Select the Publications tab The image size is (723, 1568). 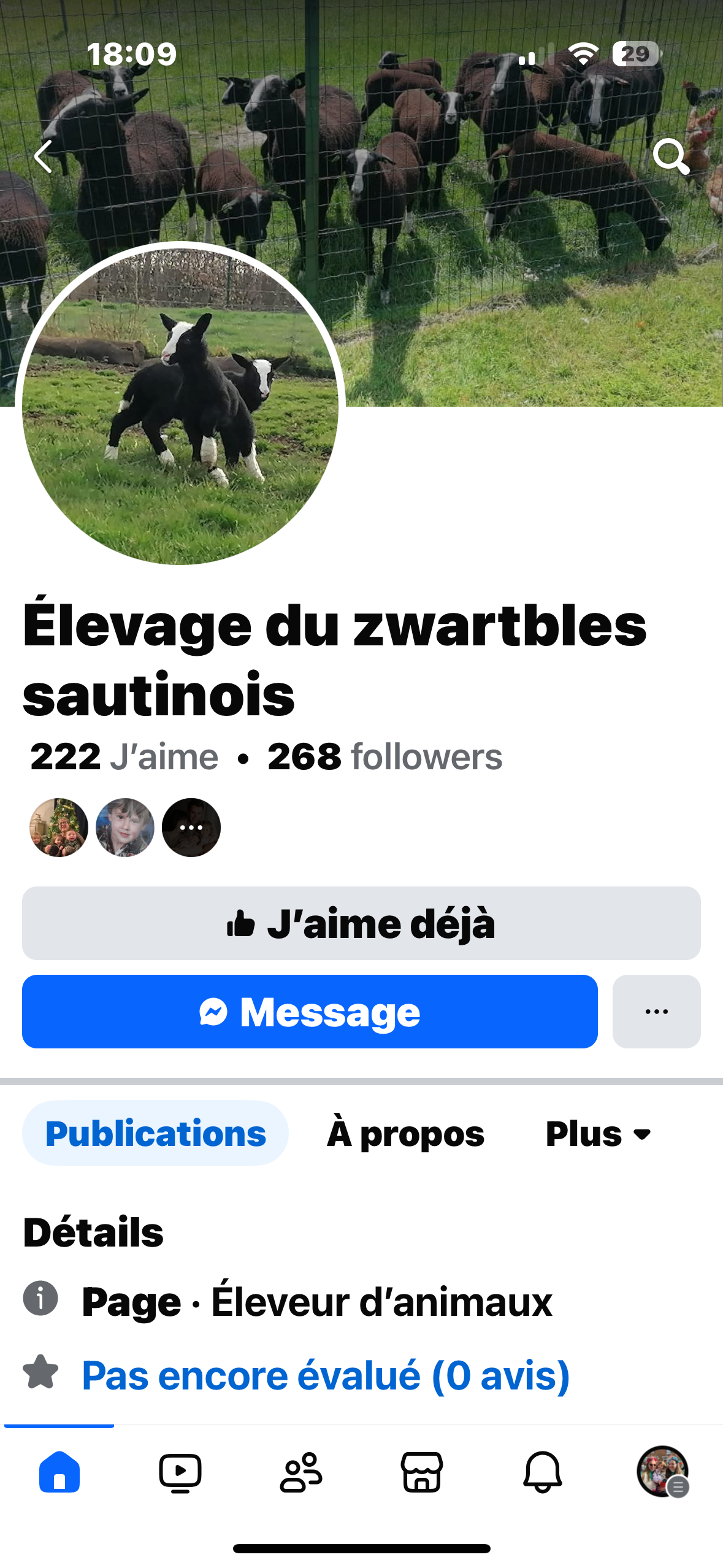pos(155,1133)
